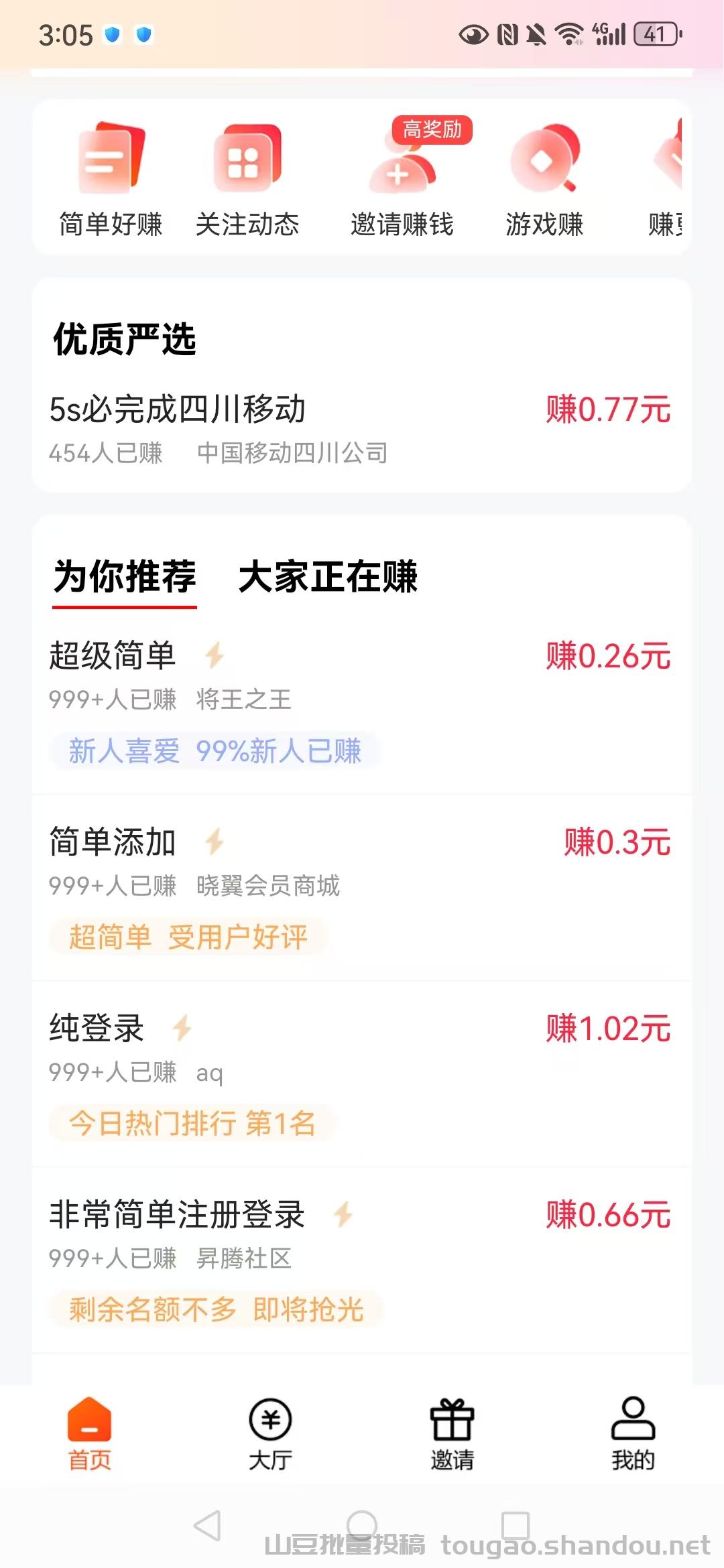The image size is (724, 1568).
Task: Open the 简单好赚 icon
Action: tap(111, 174)
